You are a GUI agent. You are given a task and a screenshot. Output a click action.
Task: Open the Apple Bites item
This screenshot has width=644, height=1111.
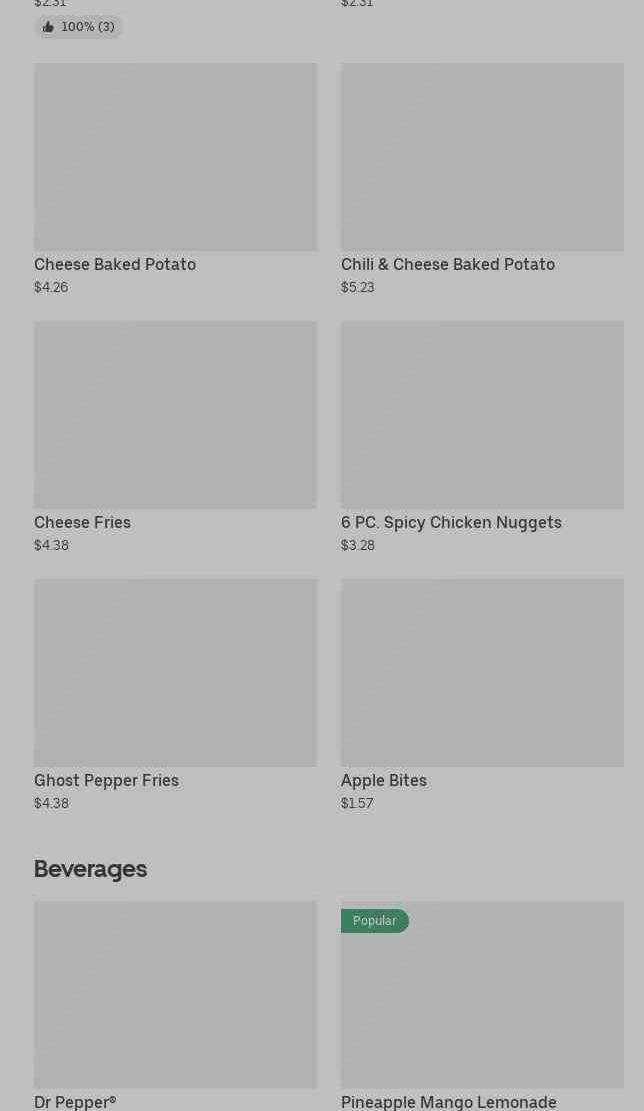pyautogui.click(x=482, y=695)
